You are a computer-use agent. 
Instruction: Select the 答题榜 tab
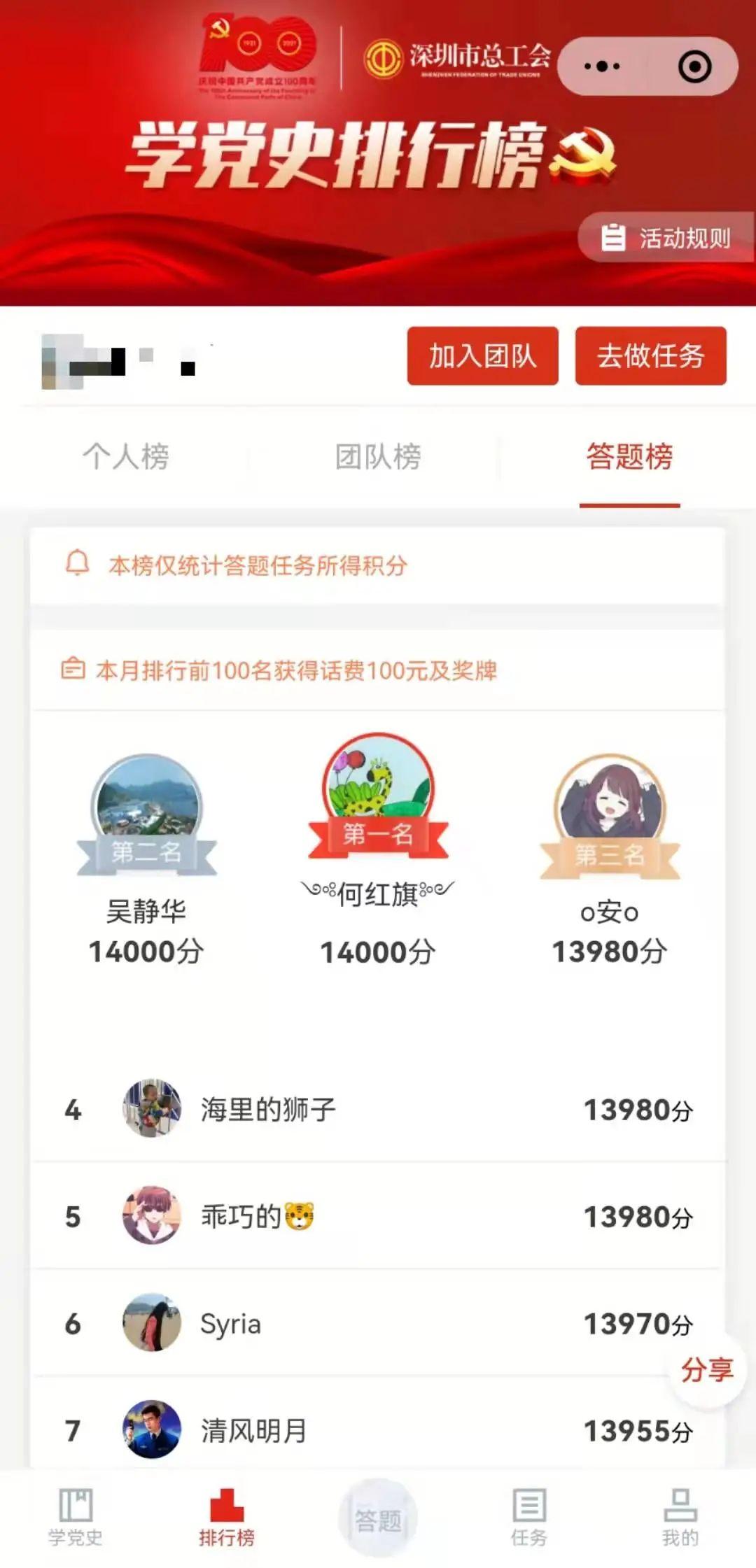(x=629, y=457)
